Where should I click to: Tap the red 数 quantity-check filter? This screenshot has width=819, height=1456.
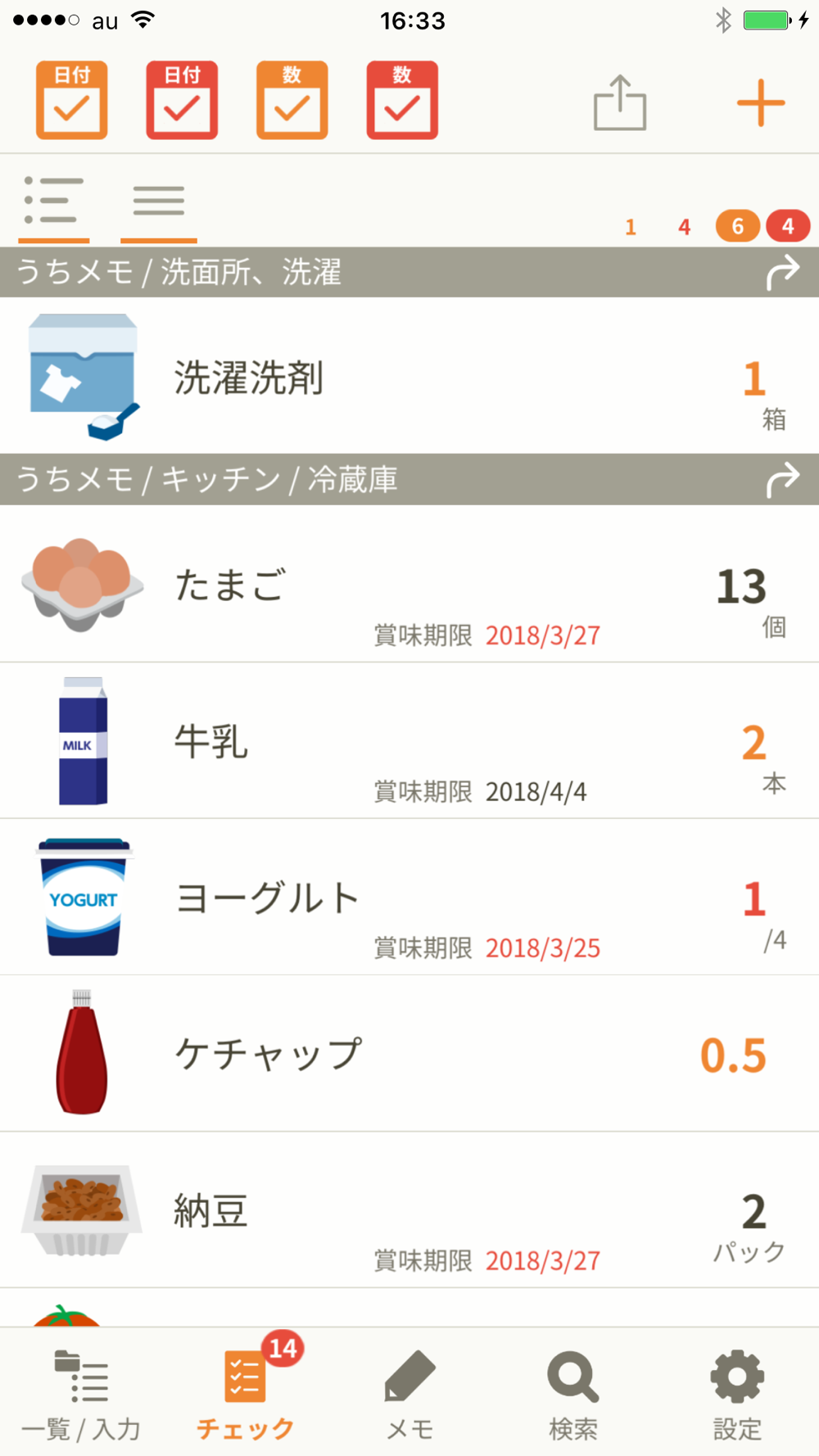[402, 100]
